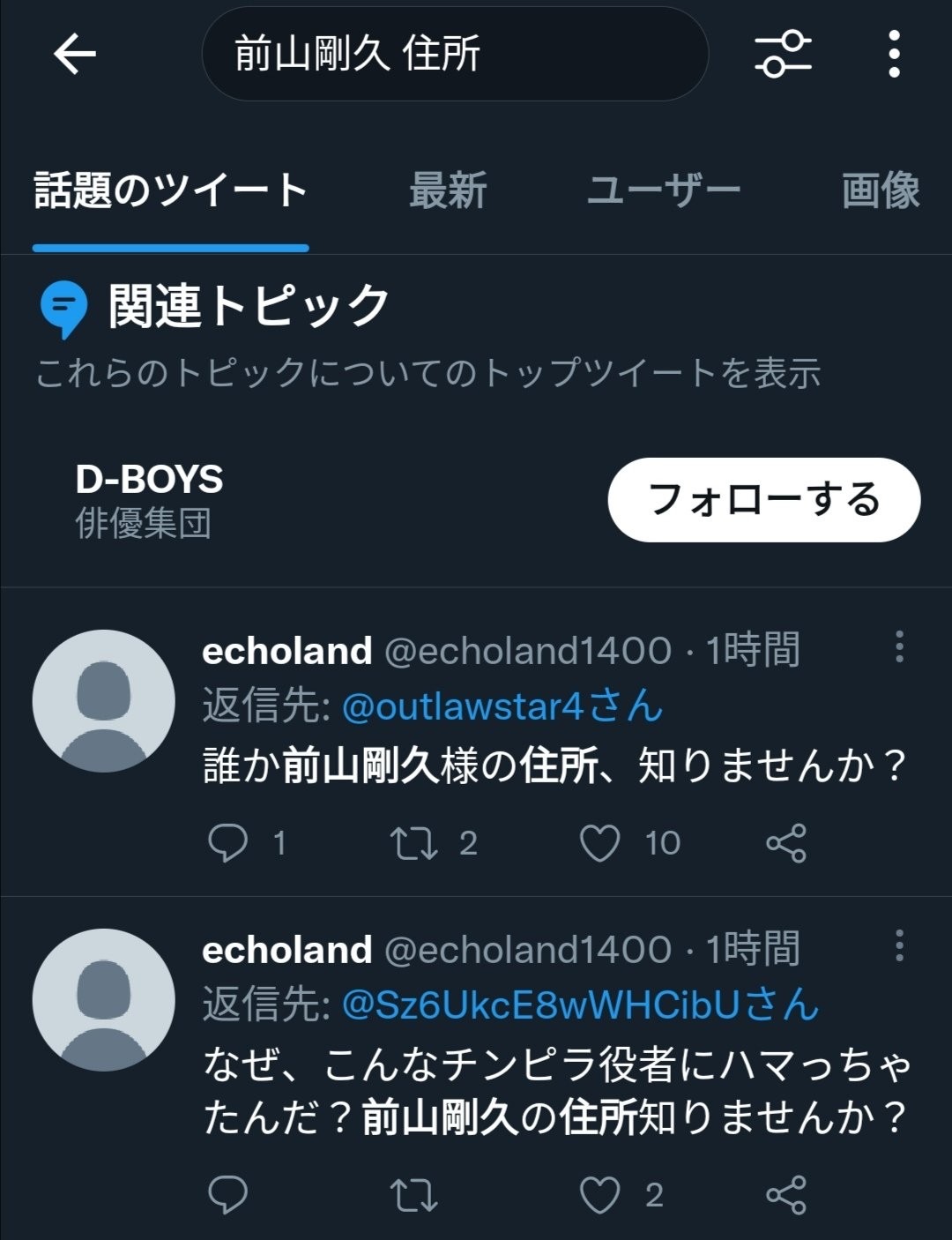Like the tweet with 10 likes
The image size is (952, 1240).
coord(600,842)
